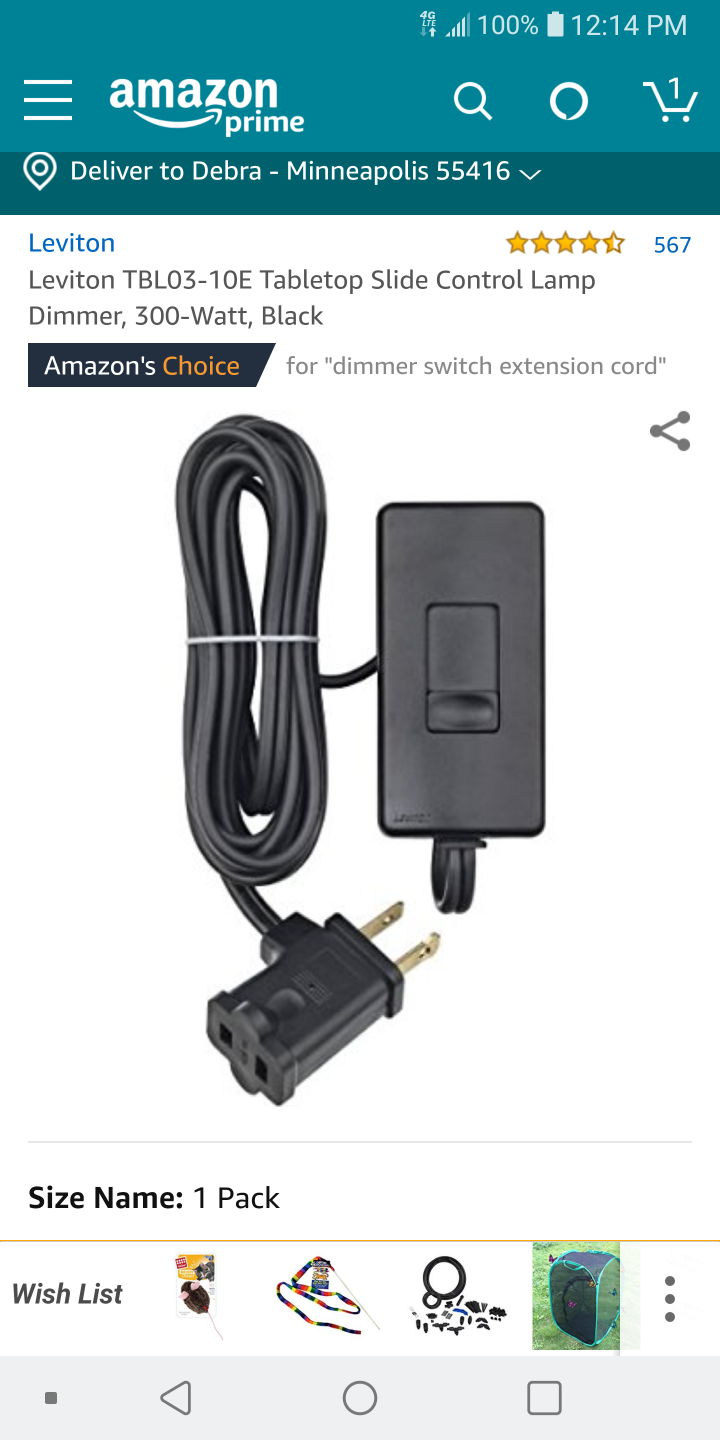Open the dimmer product image
720x1440 pixels.
point(361,760)
